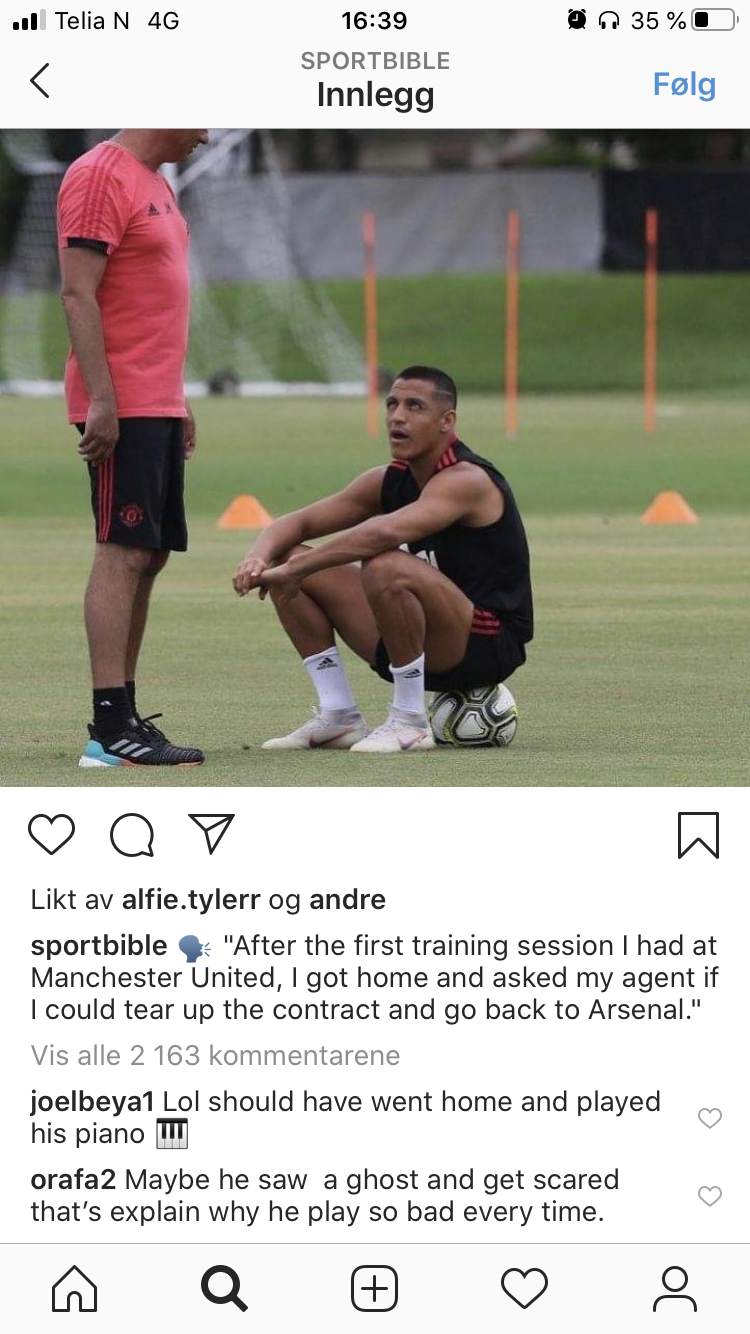Switch to the Home tab
The image size is (750, 1334).
pyautogui.click(x=75, y=1288)
